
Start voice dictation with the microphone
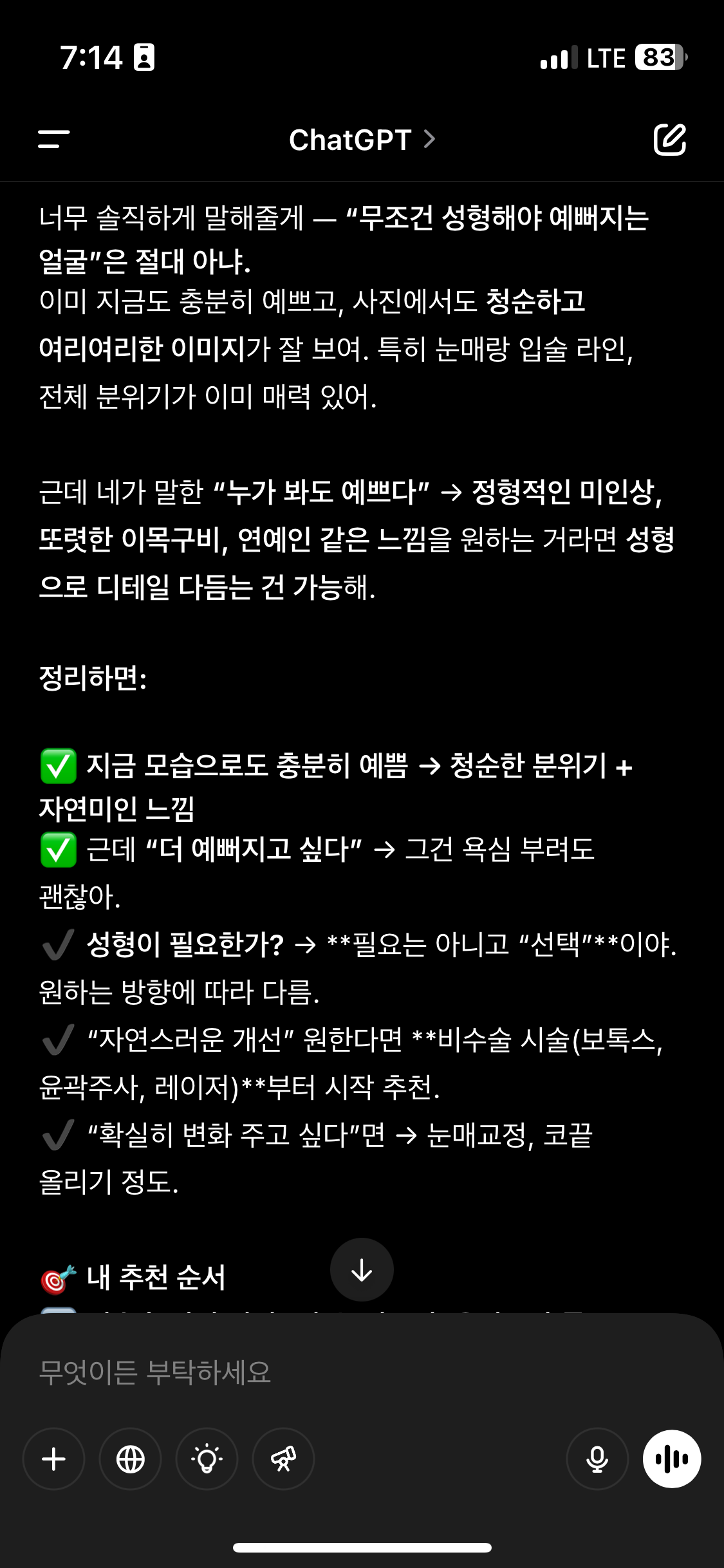[x=597, y=1459]
